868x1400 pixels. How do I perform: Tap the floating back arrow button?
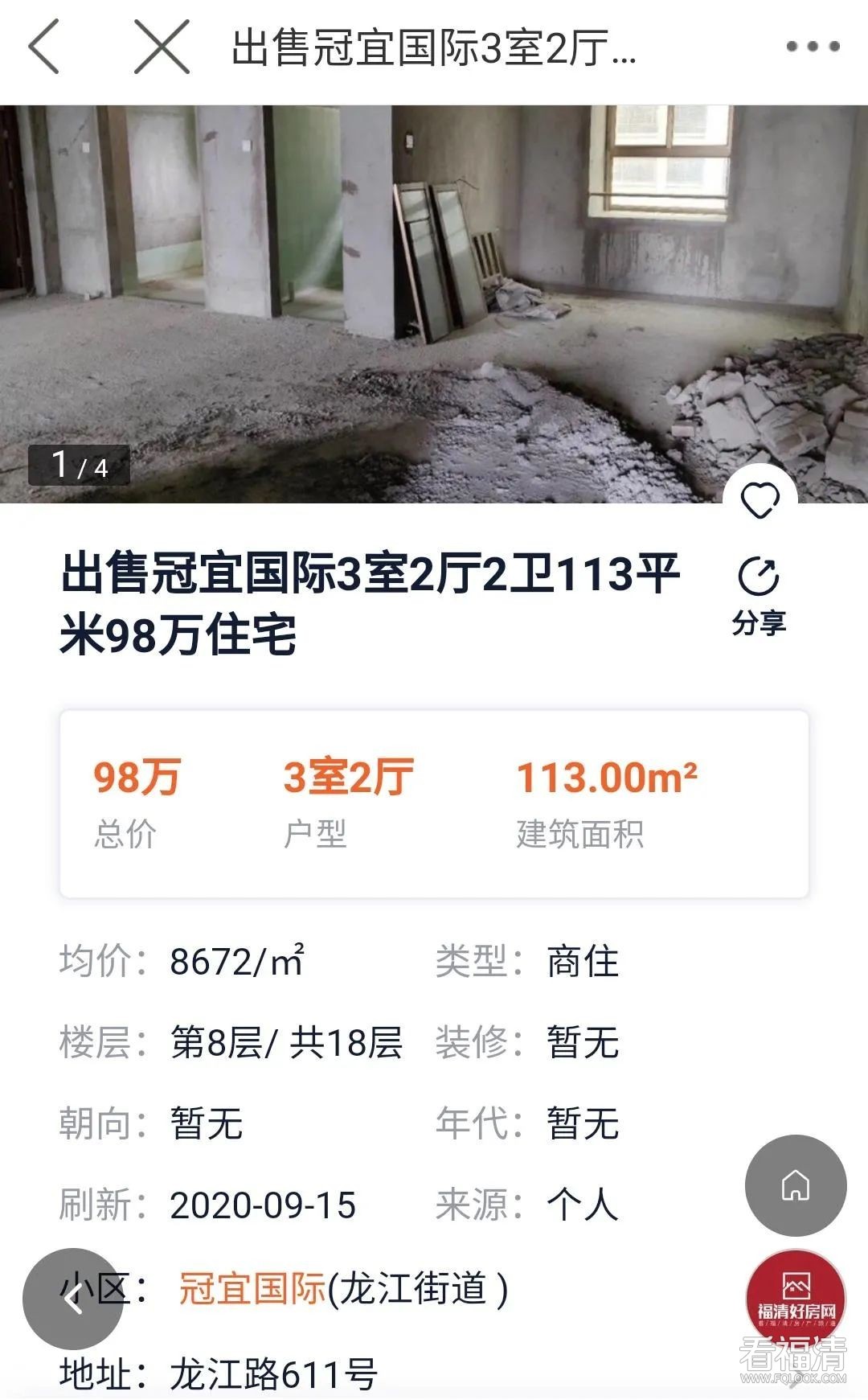73,1298
